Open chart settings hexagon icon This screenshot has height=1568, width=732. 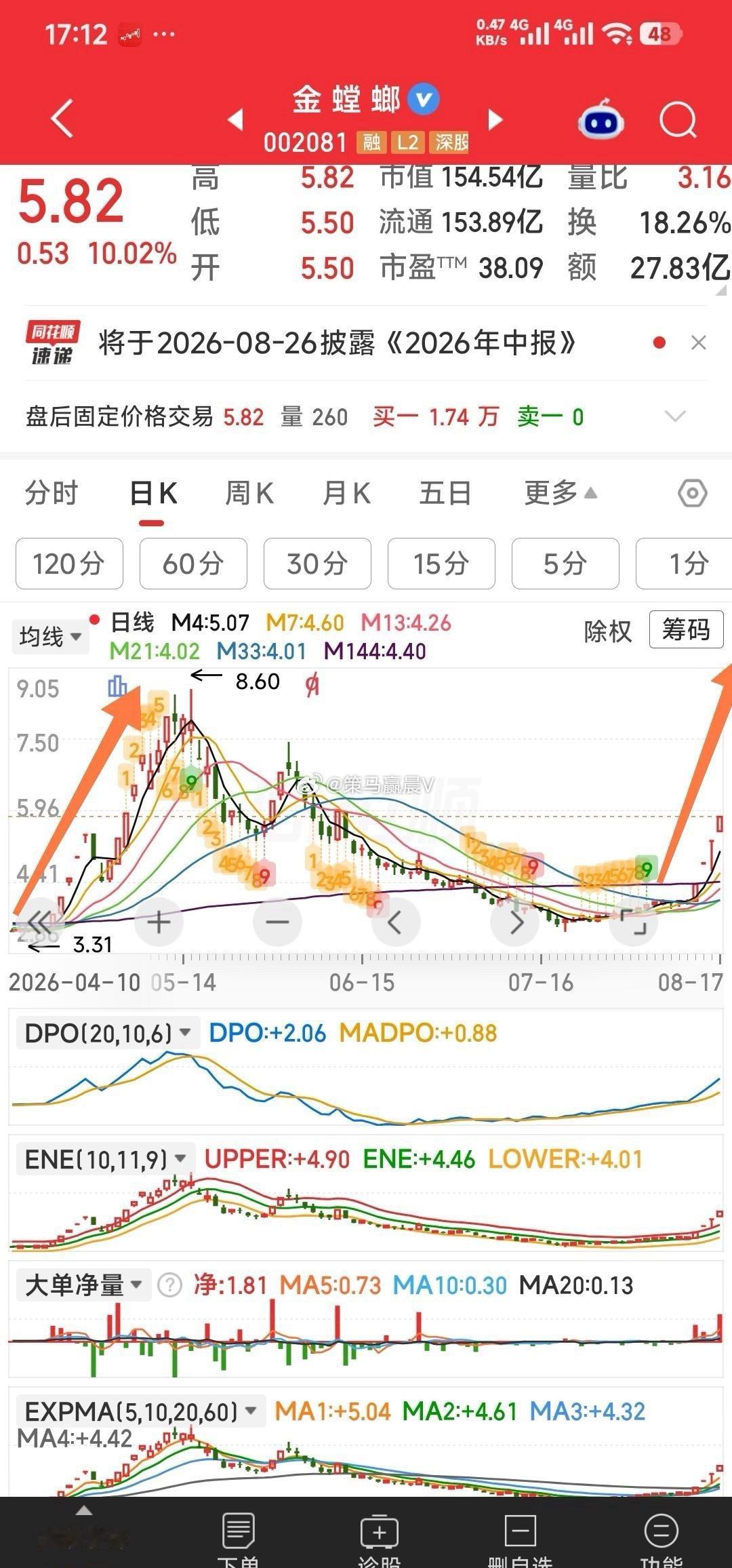coord(693,493)
